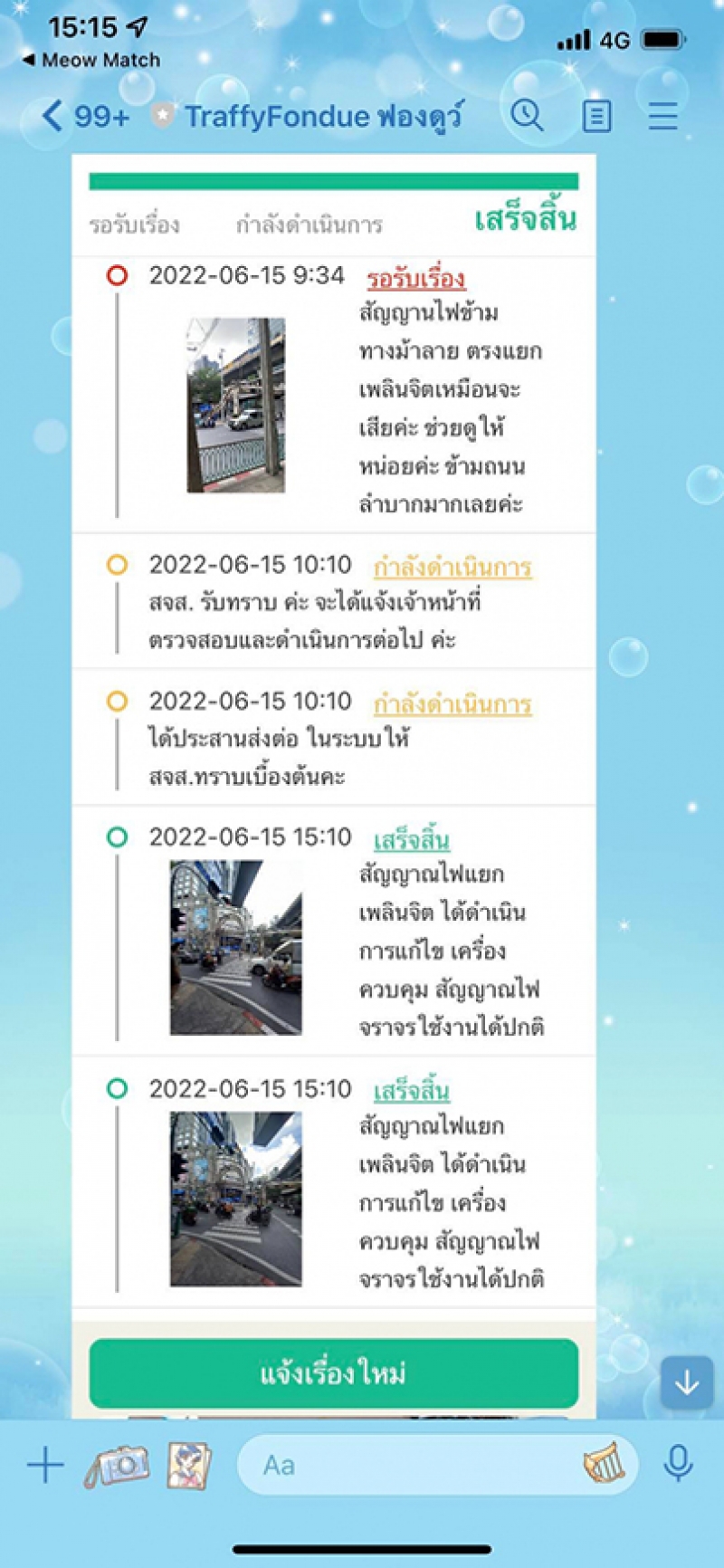Open the chat notes icon
724x1568 pixels.
pos(596,116)
